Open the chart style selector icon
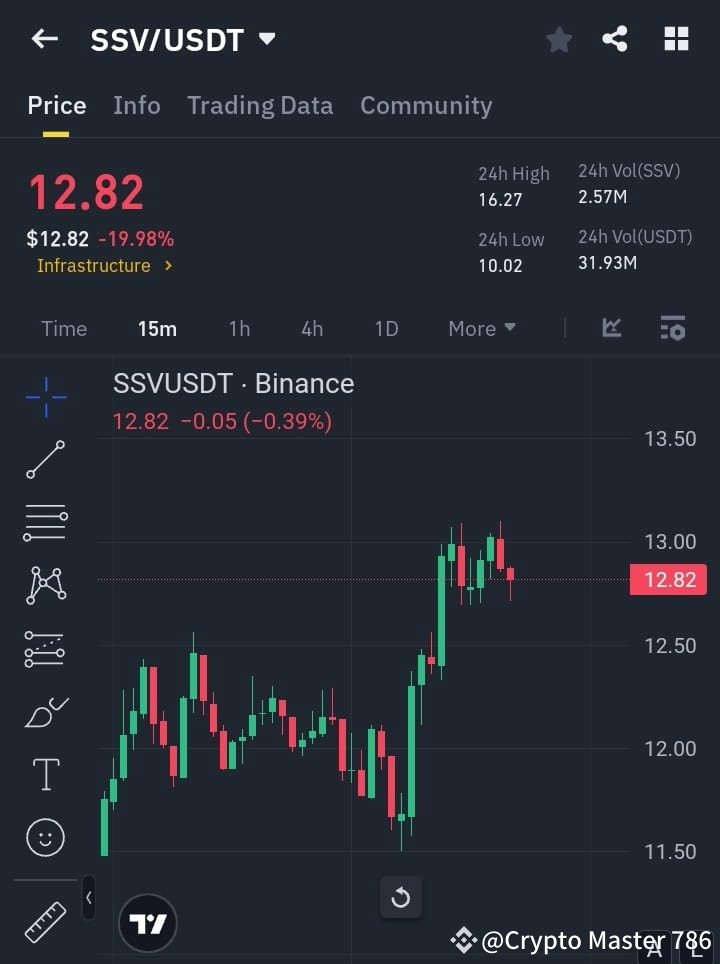 tap(610, 328)
